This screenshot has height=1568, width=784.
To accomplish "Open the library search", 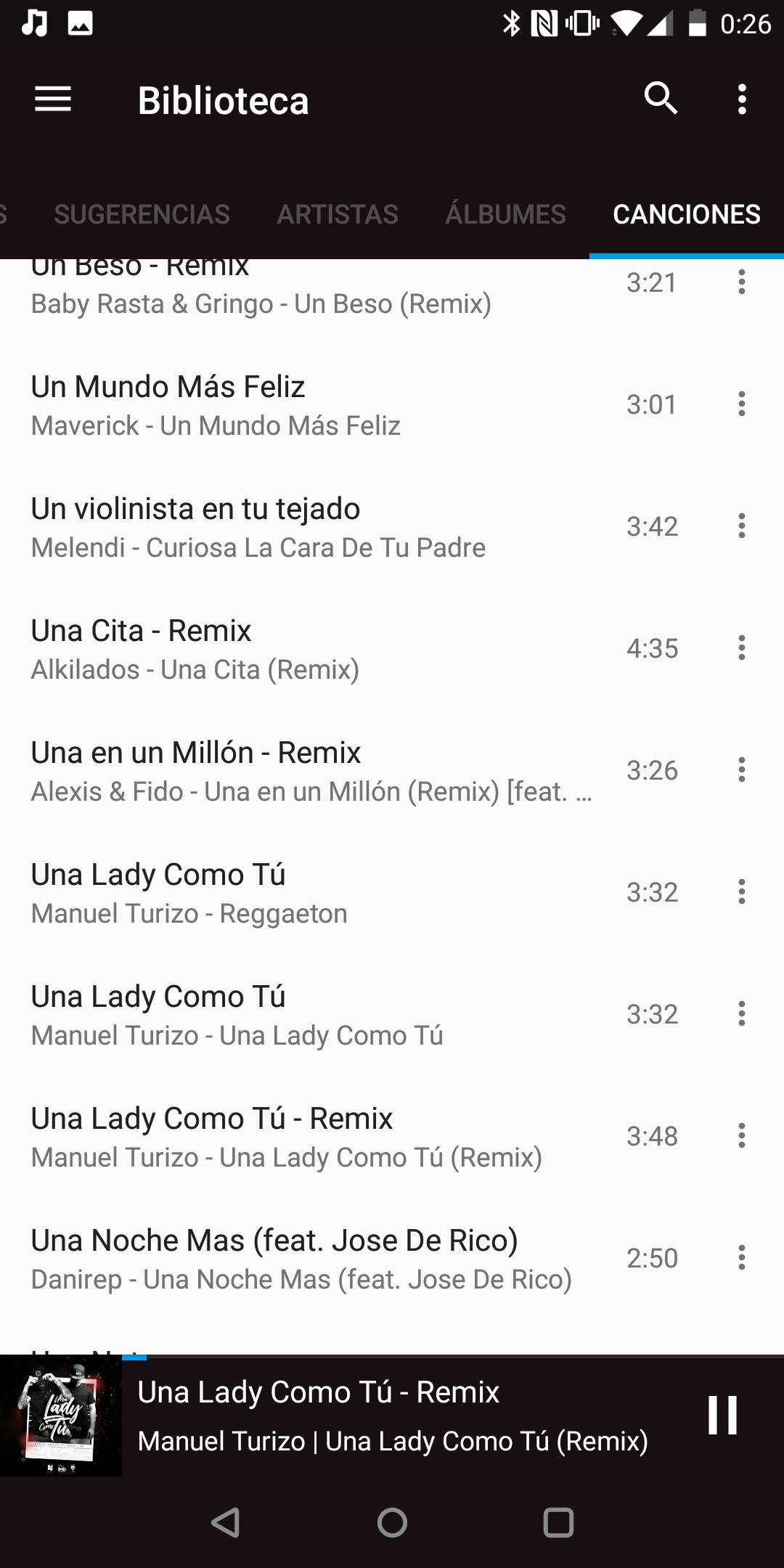I will (661, 98).
